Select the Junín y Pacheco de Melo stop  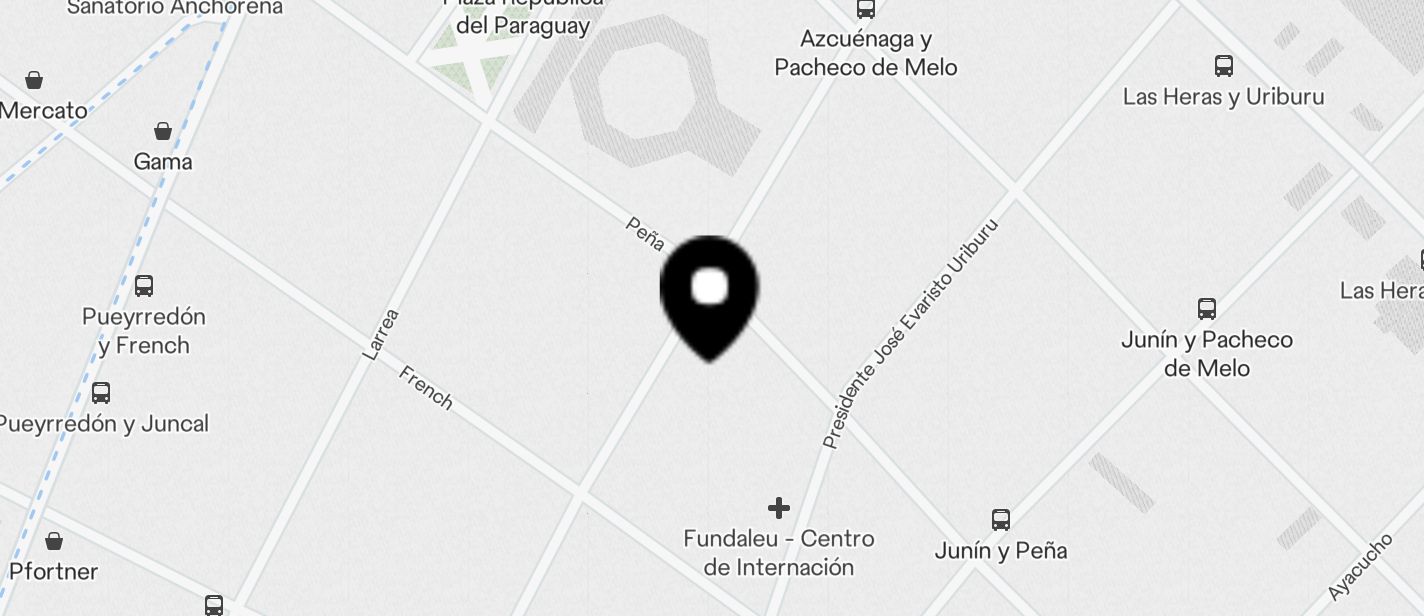pyautogui.click(x=1206, y=309)
